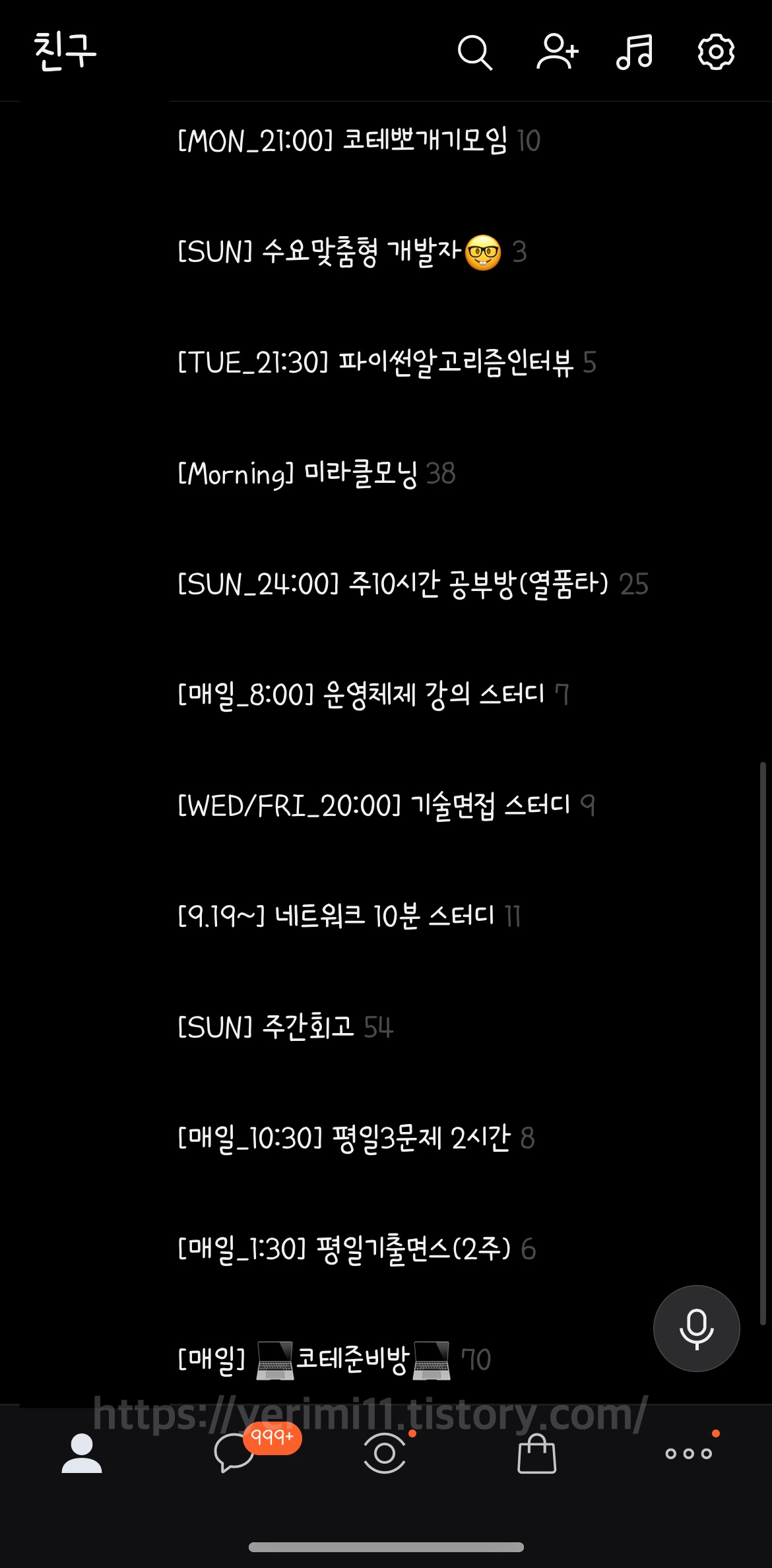
Task: Open the music note icon
Action: point(635,51)
